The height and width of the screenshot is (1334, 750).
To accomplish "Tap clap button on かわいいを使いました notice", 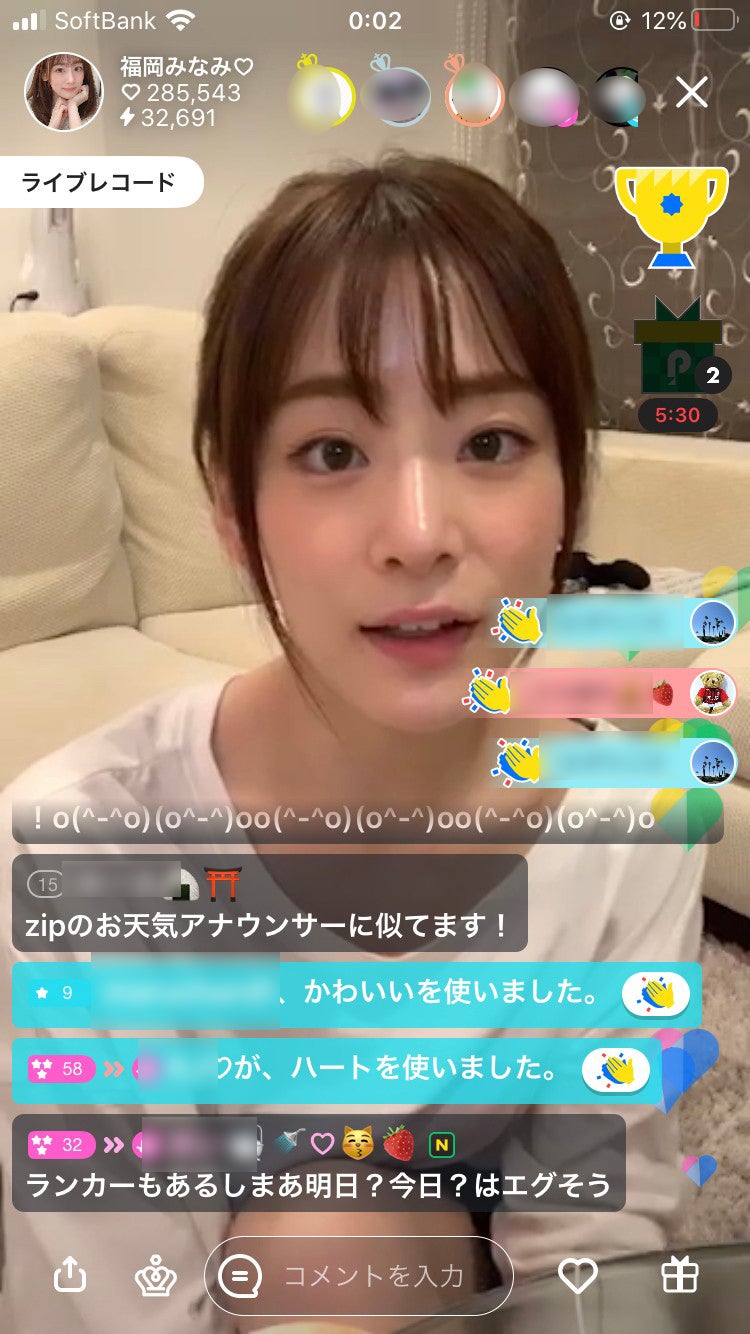I will pyautogui.click(x=655, y=994).
